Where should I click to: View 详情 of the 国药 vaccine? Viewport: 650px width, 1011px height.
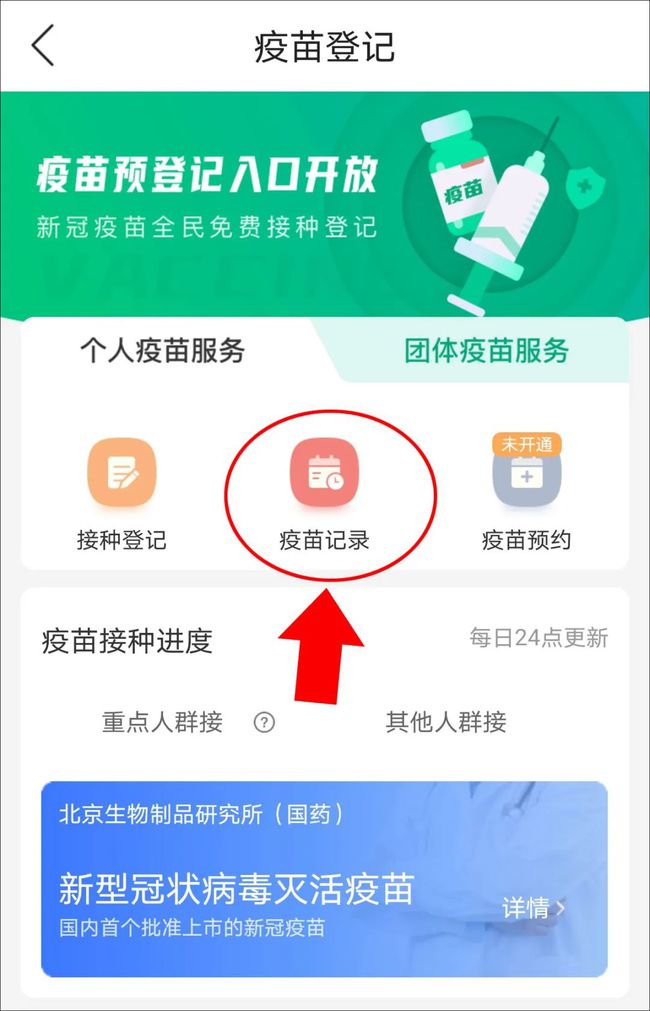[533, 908]
